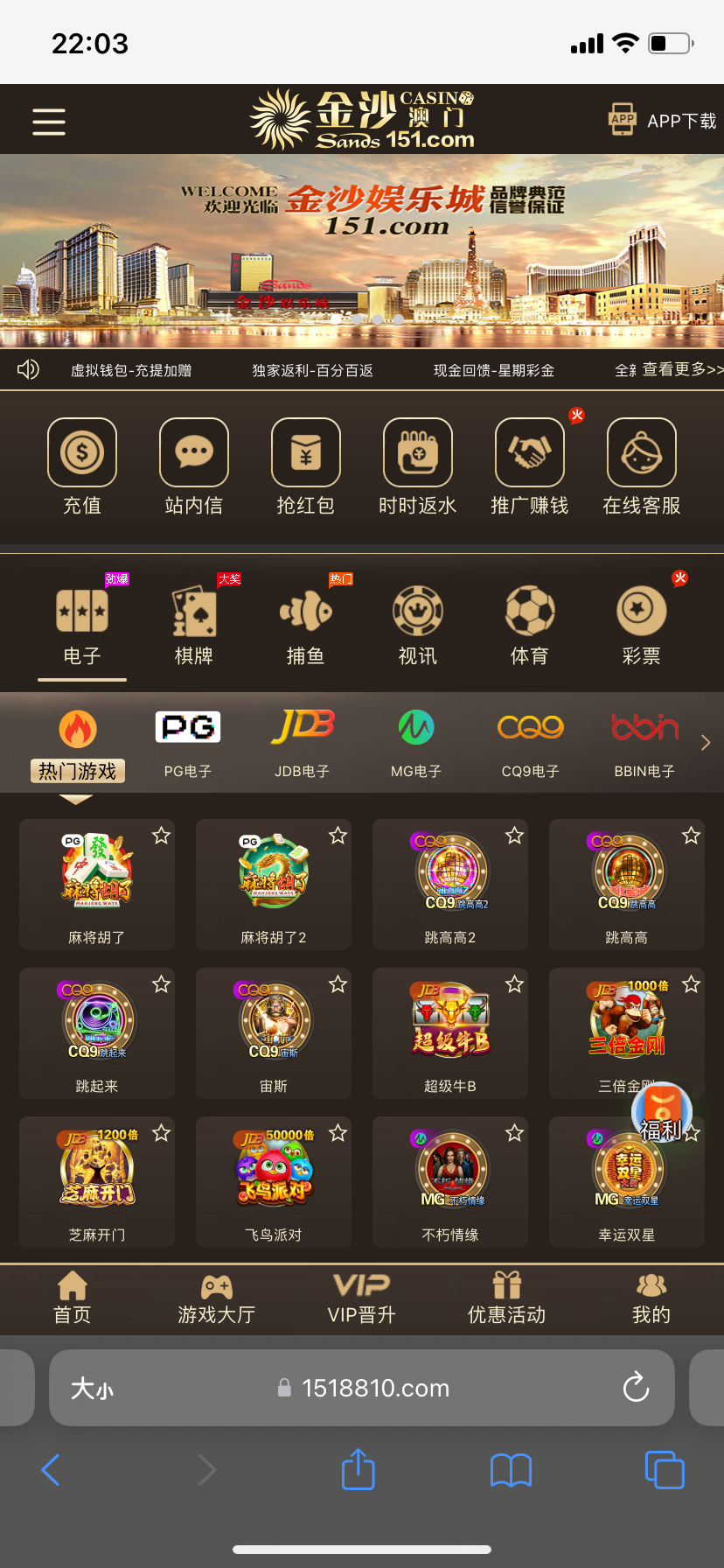Open the hamburger menu
724x1568 pixels.
49,122
